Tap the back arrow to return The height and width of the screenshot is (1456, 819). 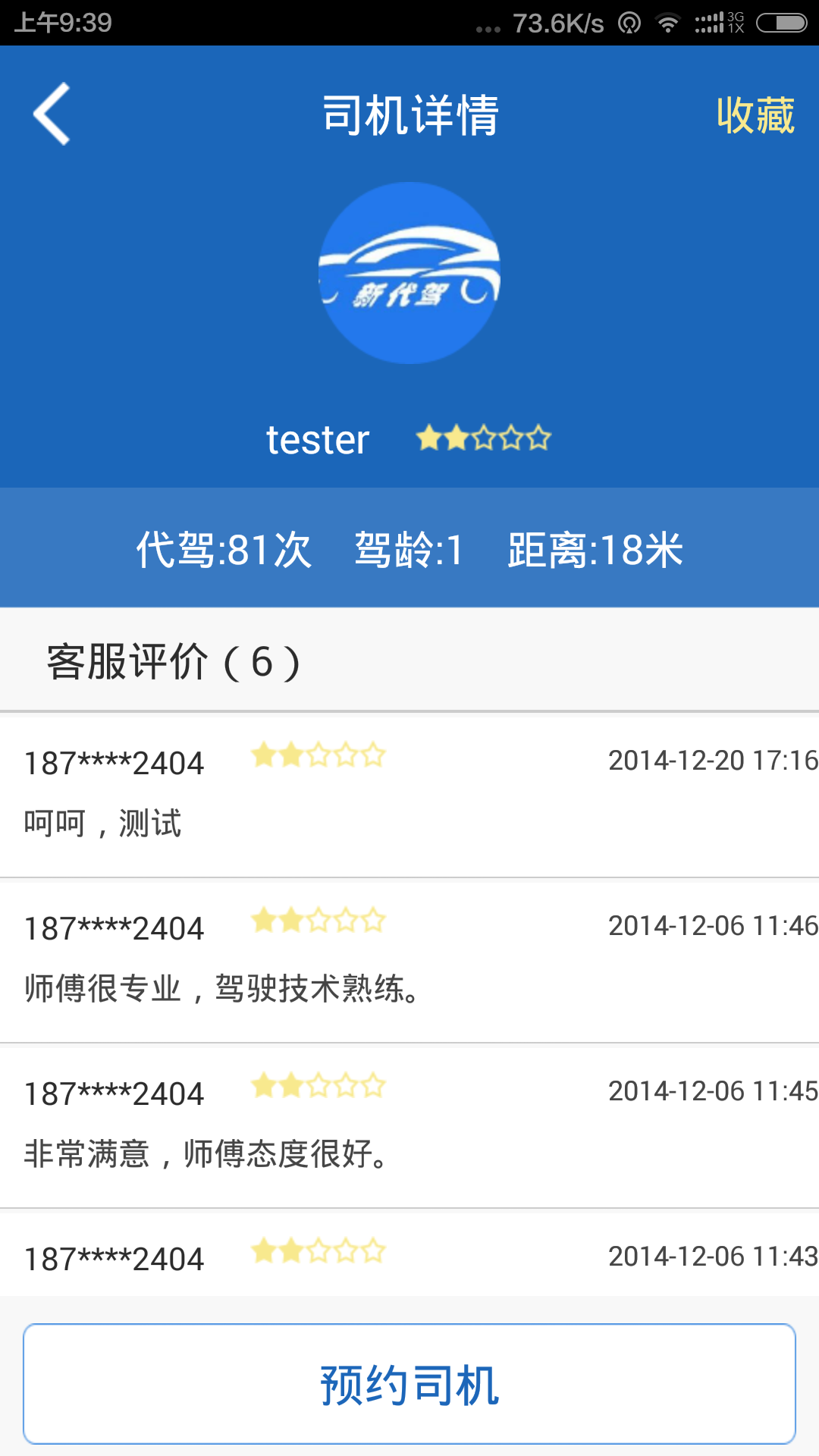52,115
